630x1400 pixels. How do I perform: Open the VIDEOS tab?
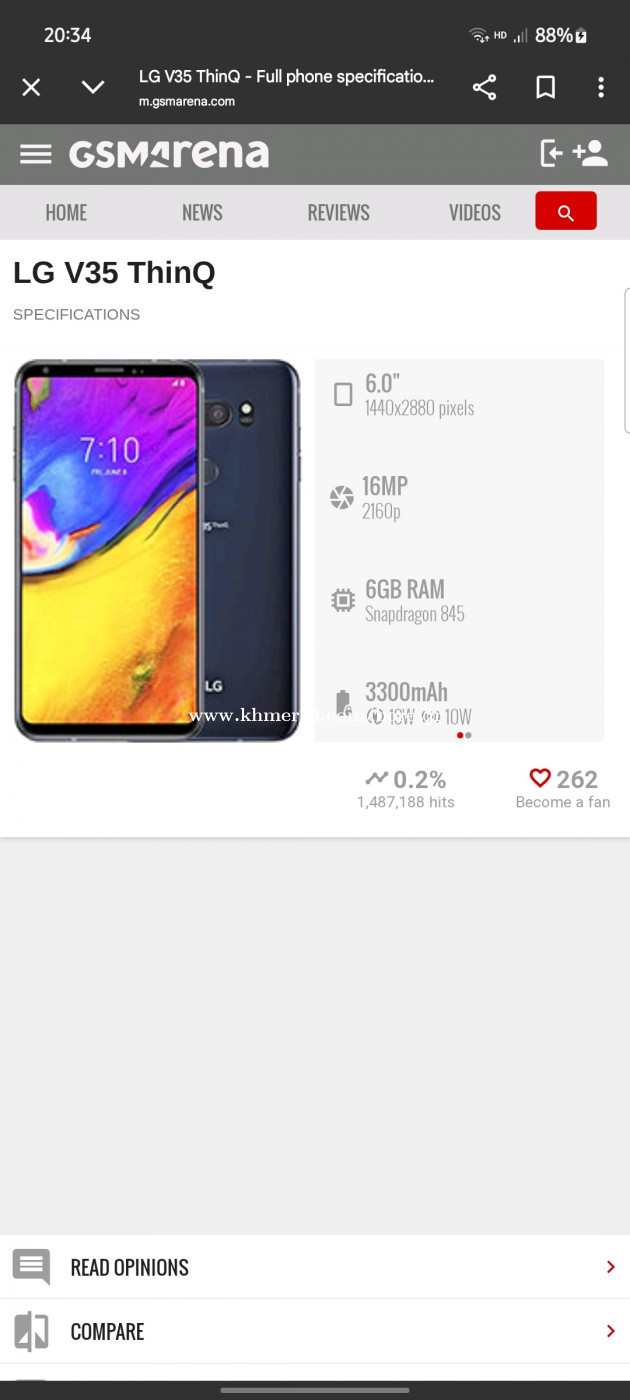point(475,212)
